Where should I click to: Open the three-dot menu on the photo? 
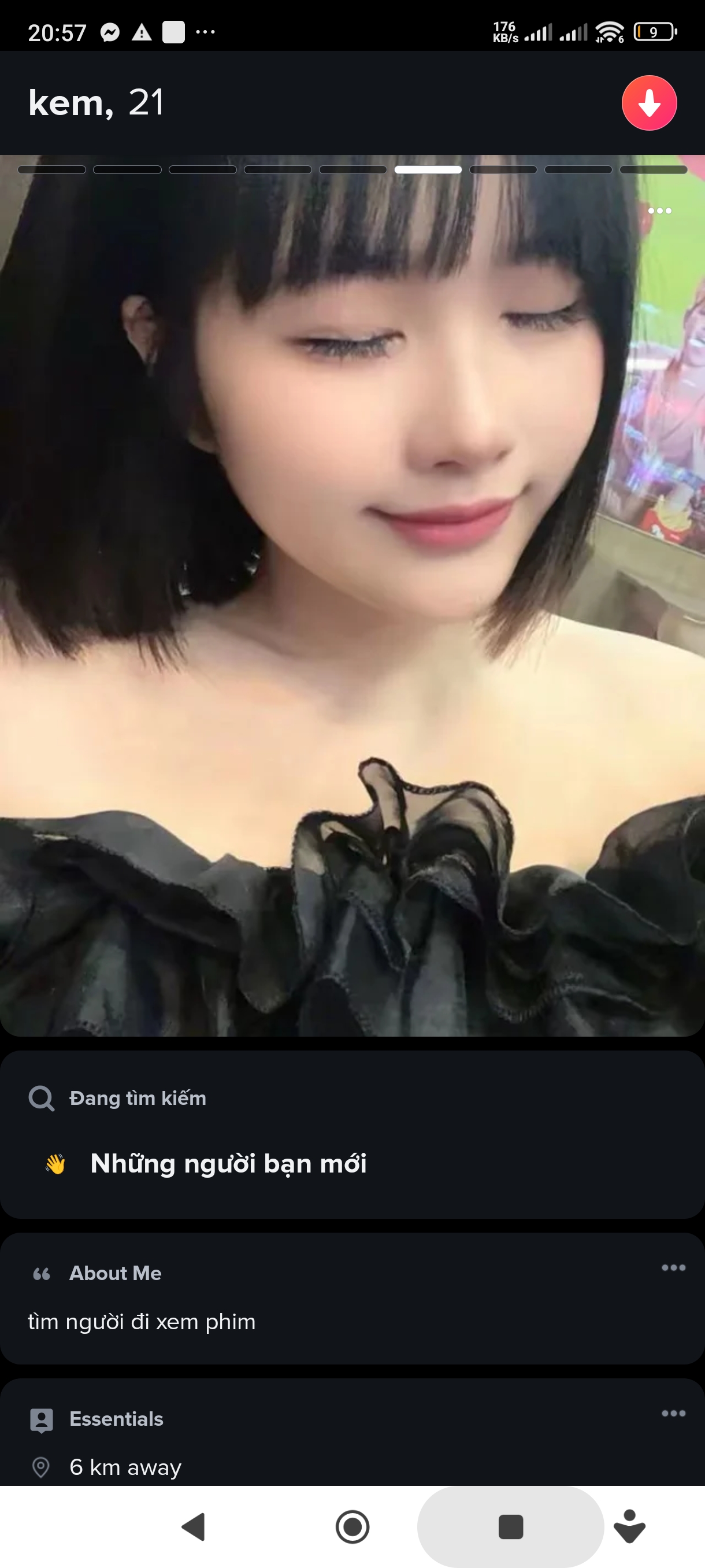(x=659, y=210)
